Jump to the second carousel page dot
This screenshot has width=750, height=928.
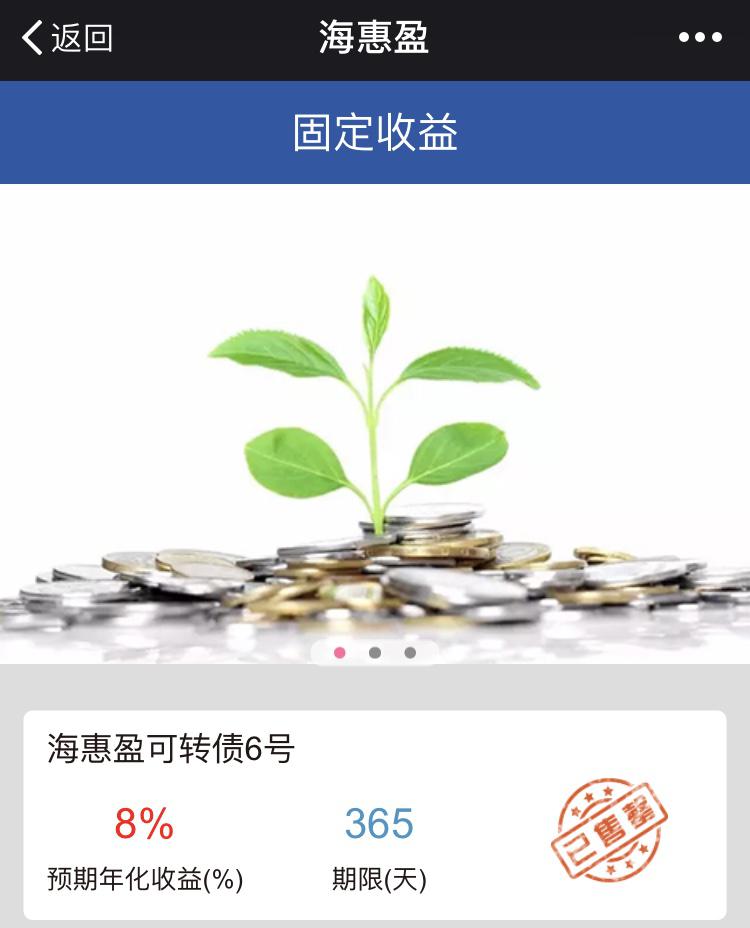click(x=375, y=653)
